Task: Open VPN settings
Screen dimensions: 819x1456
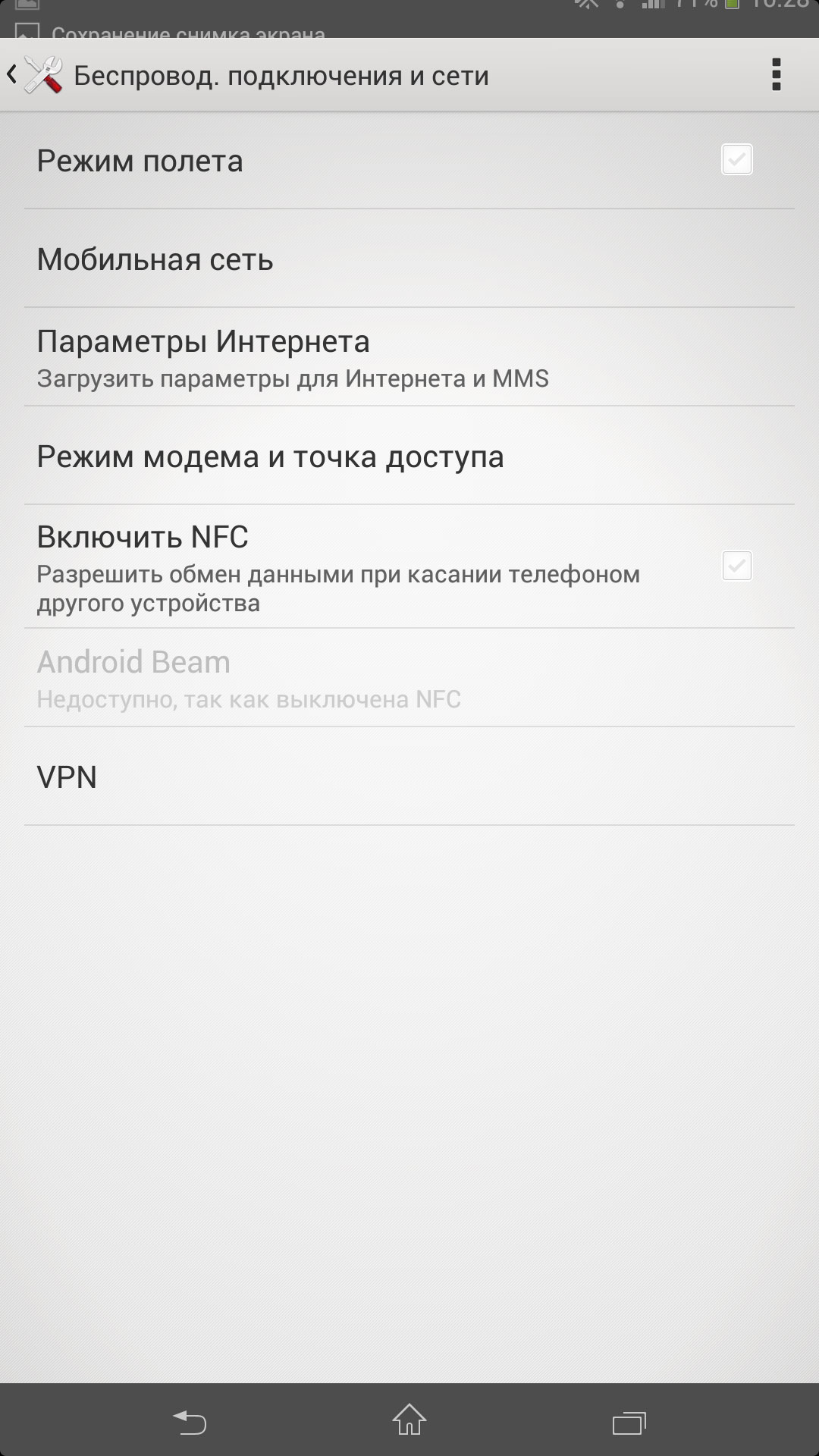Action: point(409,777)
